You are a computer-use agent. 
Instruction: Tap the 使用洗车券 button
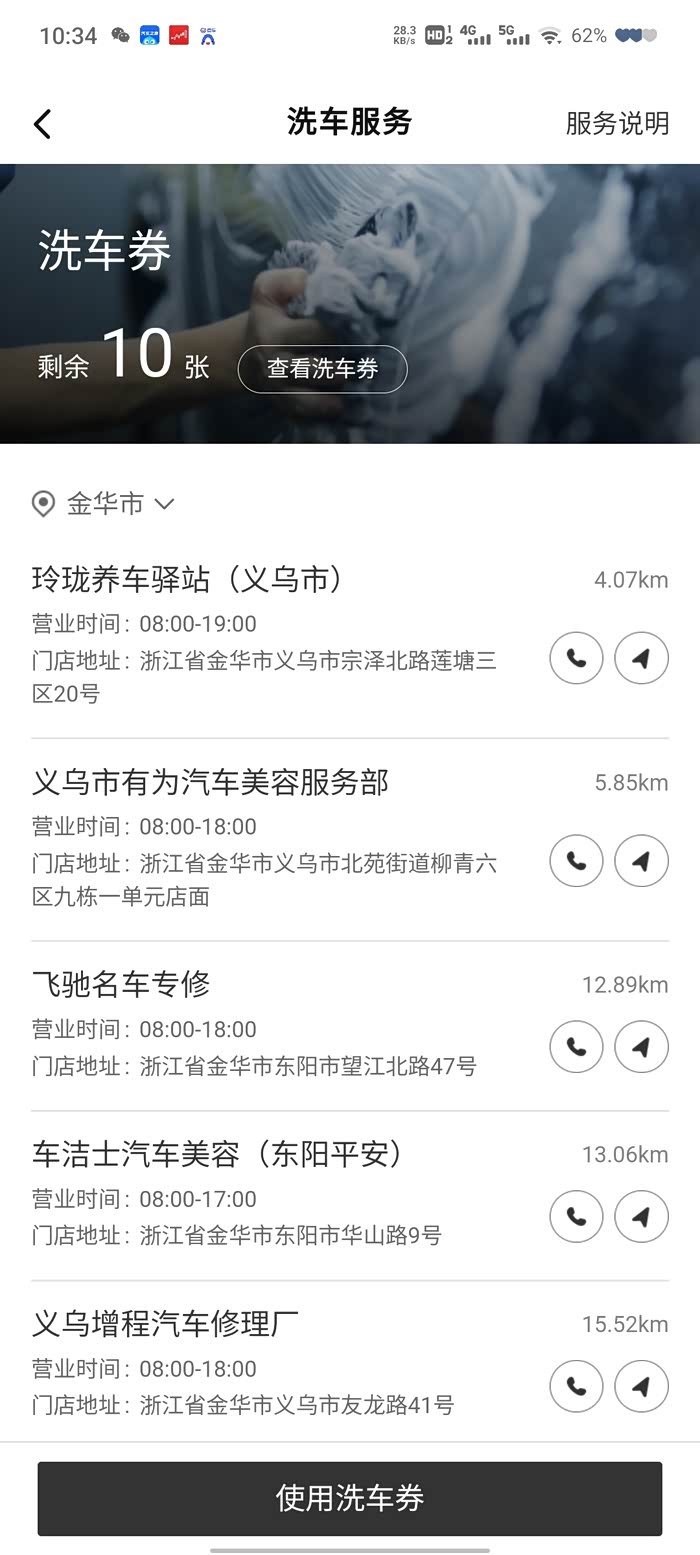(350, 1498)
